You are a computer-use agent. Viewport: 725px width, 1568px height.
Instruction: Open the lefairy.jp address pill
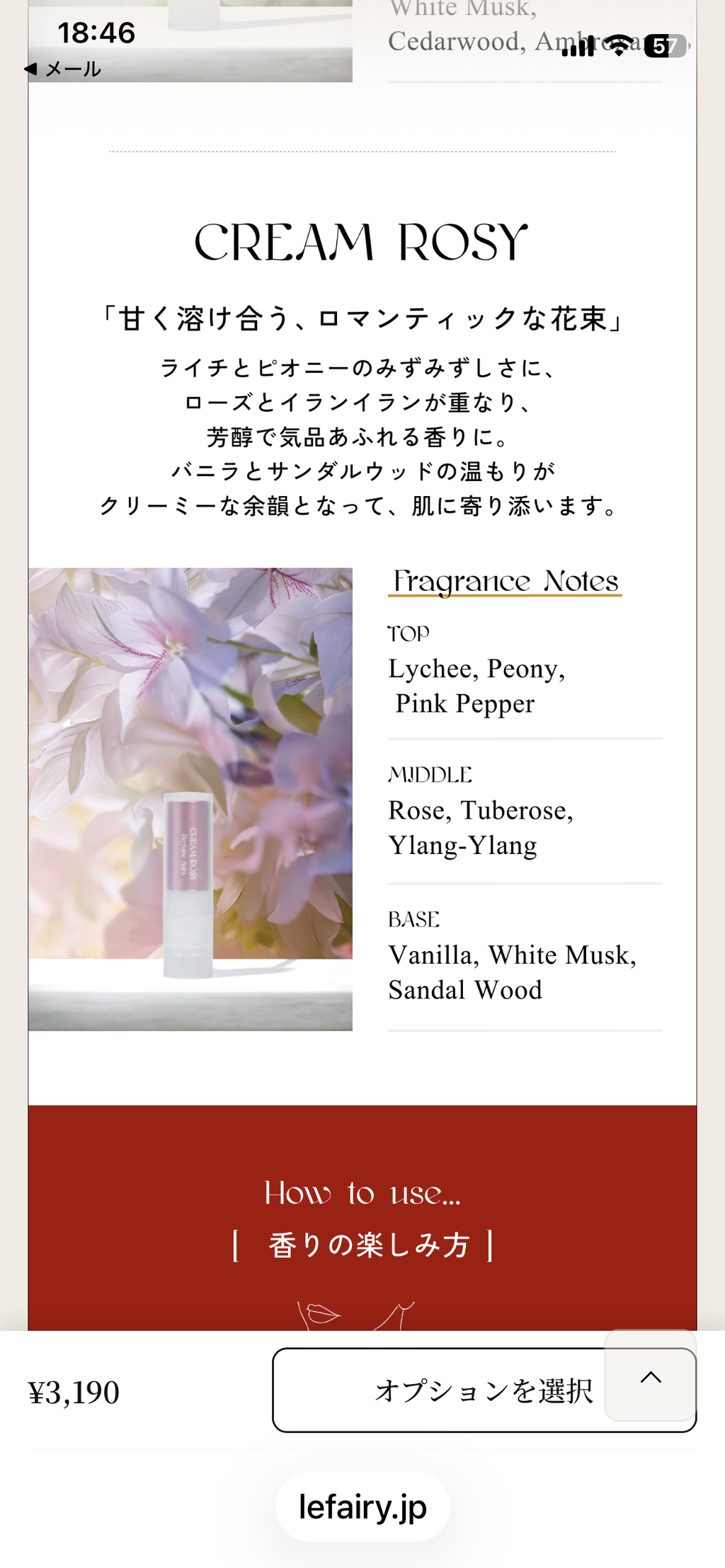[x=362, y=1507]
